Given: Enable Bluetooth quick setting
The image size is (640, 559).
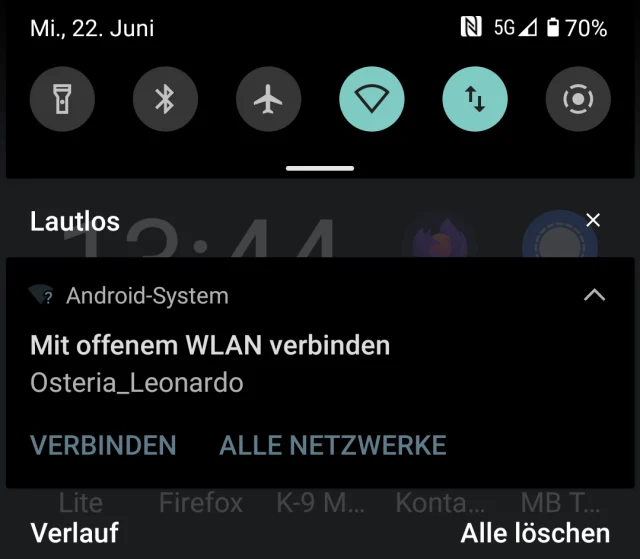Looking at the screenshot, I should click(165, 99).
